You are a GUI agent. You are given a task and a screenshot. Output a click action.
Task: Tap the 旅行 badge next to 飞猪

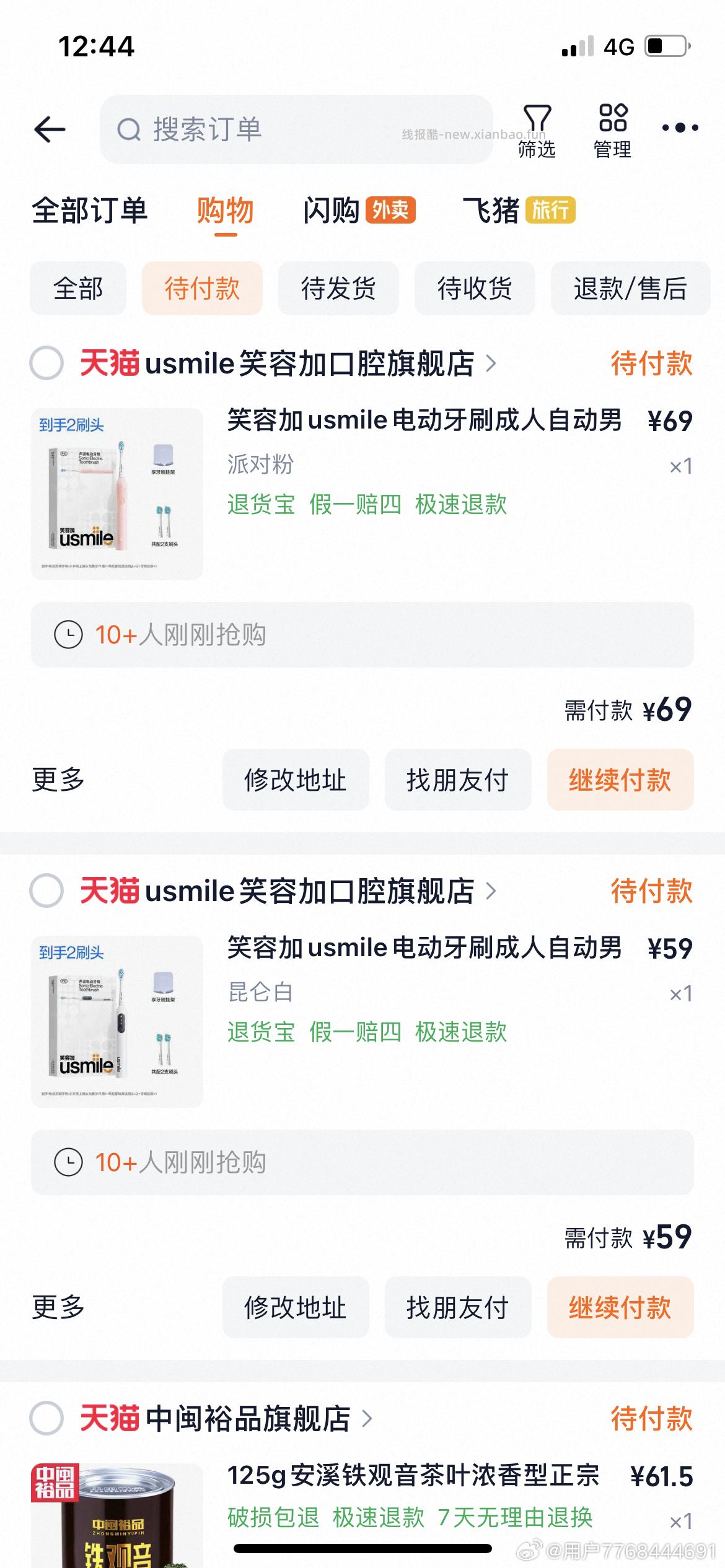(x=552, y=211)
